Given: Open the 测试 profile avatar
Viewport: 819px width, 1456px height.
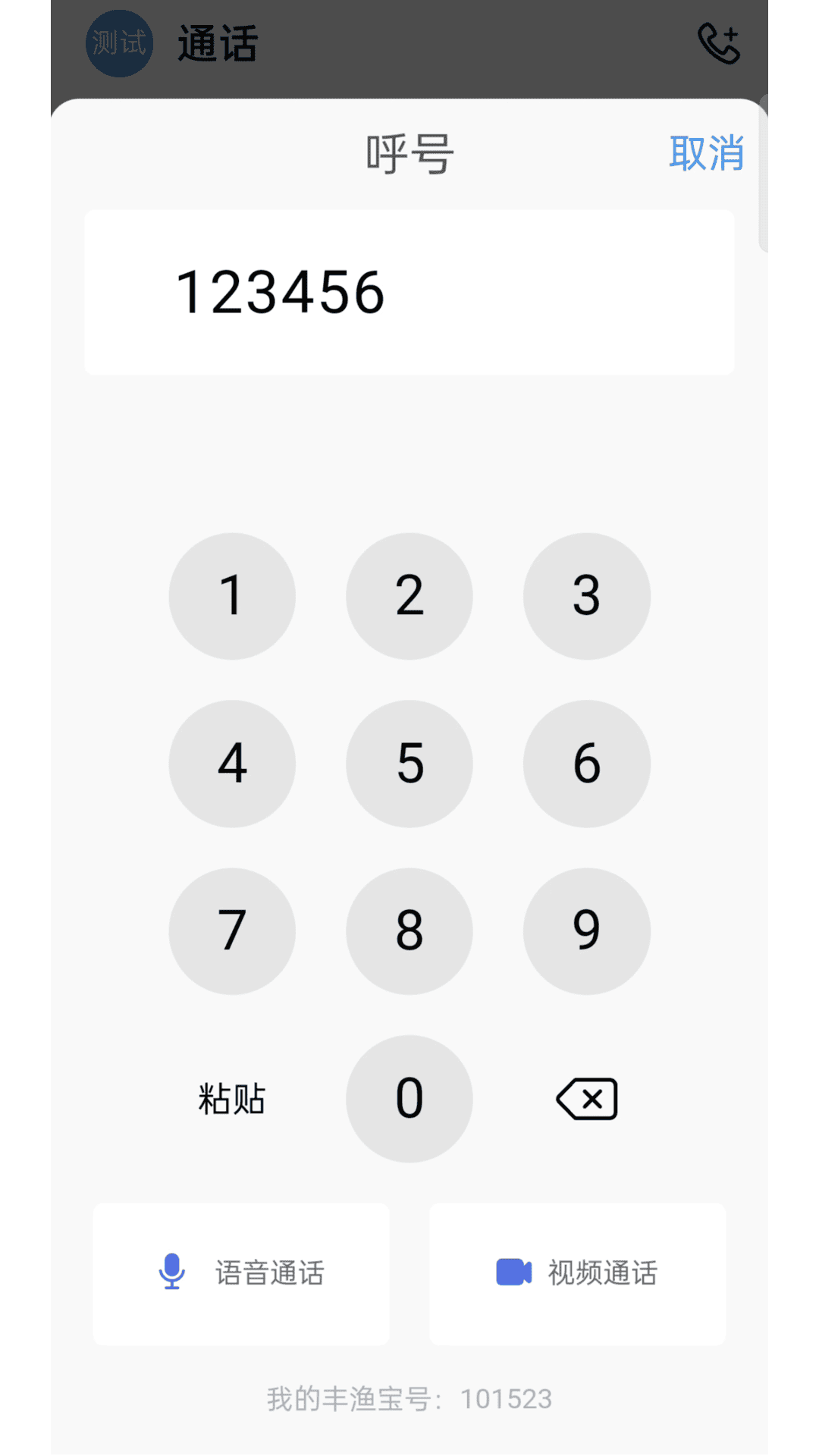Looking at the screenshot, I should point(118,43).
